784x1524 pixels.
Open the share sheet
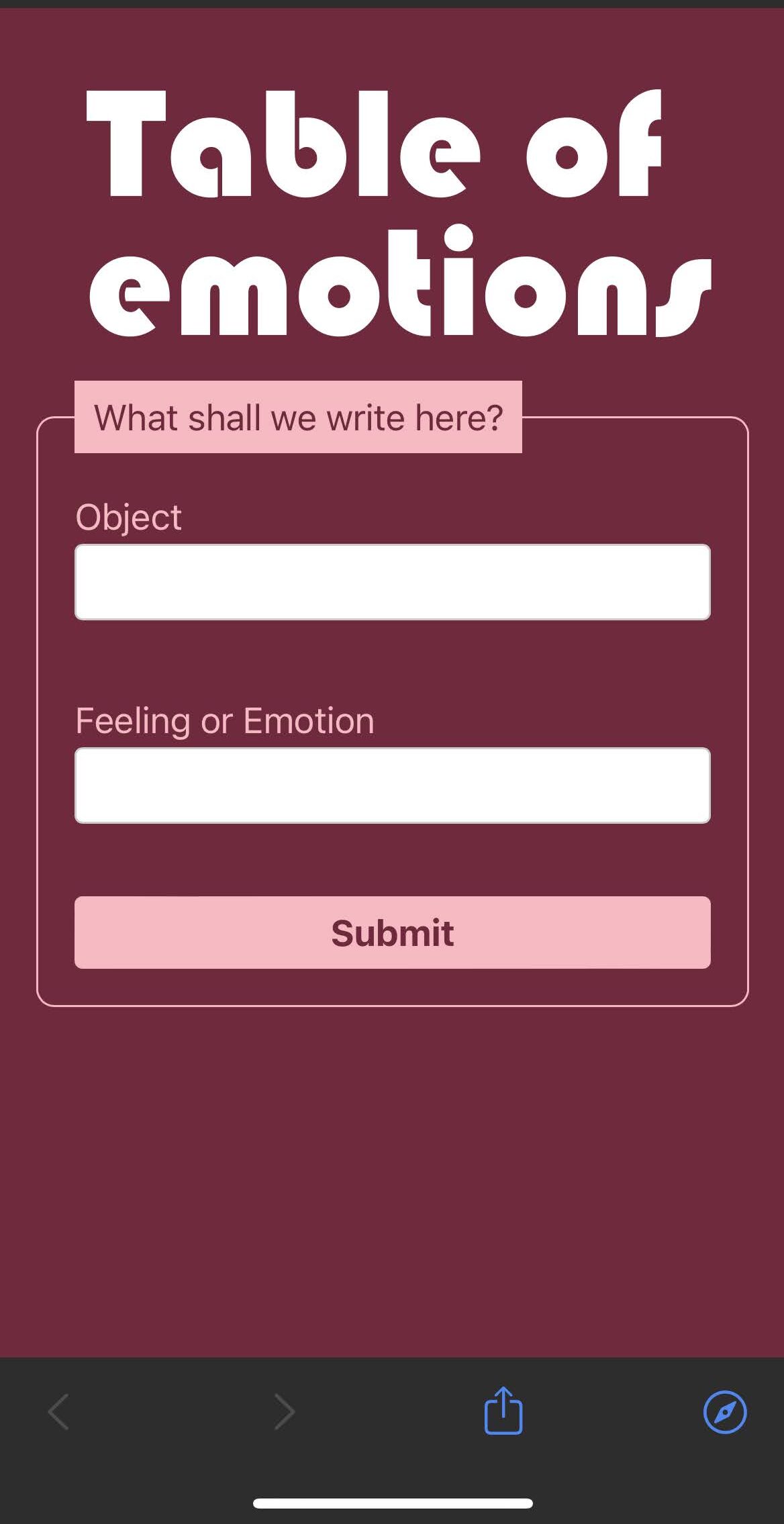coord(503,1411)
